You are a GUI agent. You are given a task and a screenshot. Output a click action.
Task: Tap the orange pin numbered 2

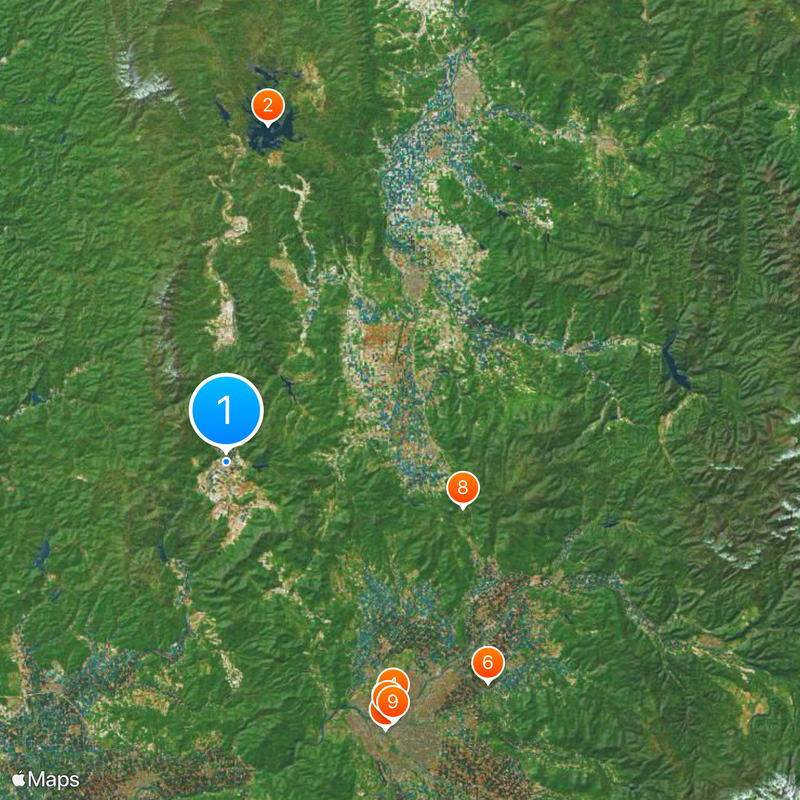pyautogui.click(x=267, y=105)
